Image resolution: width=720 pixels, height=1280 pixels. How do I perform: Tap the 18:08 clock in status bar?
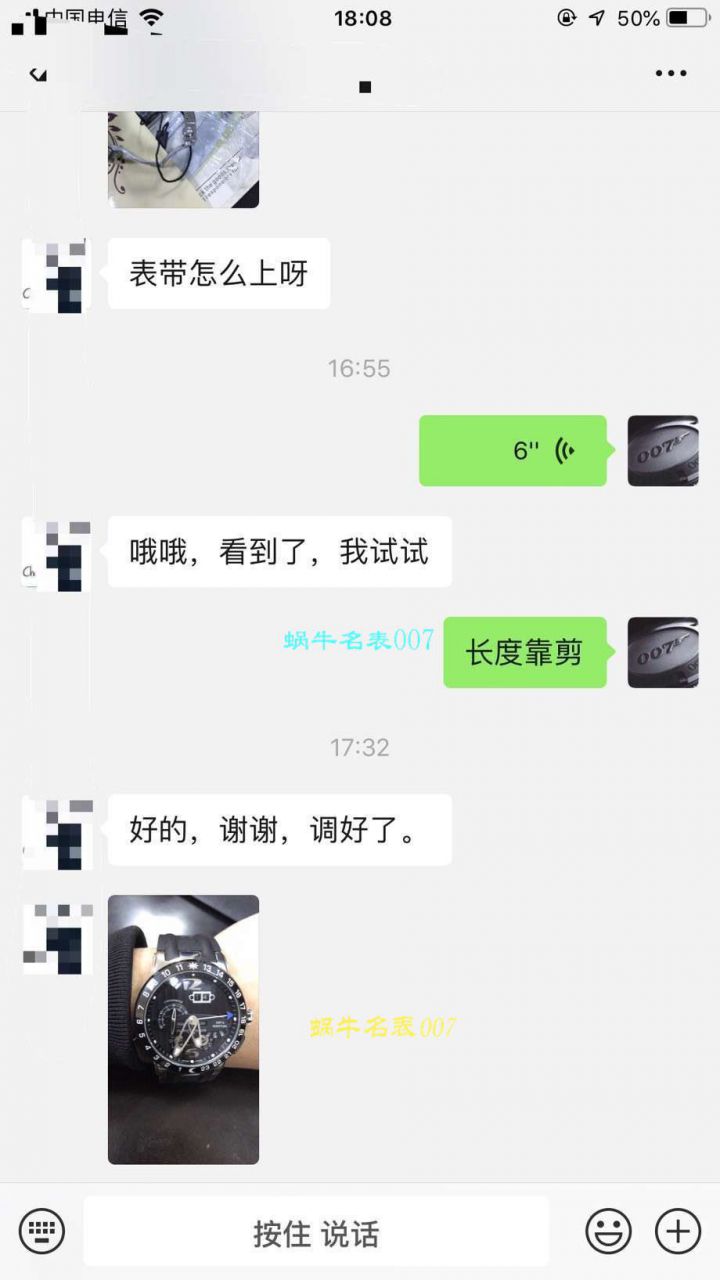tap(360, 17)
